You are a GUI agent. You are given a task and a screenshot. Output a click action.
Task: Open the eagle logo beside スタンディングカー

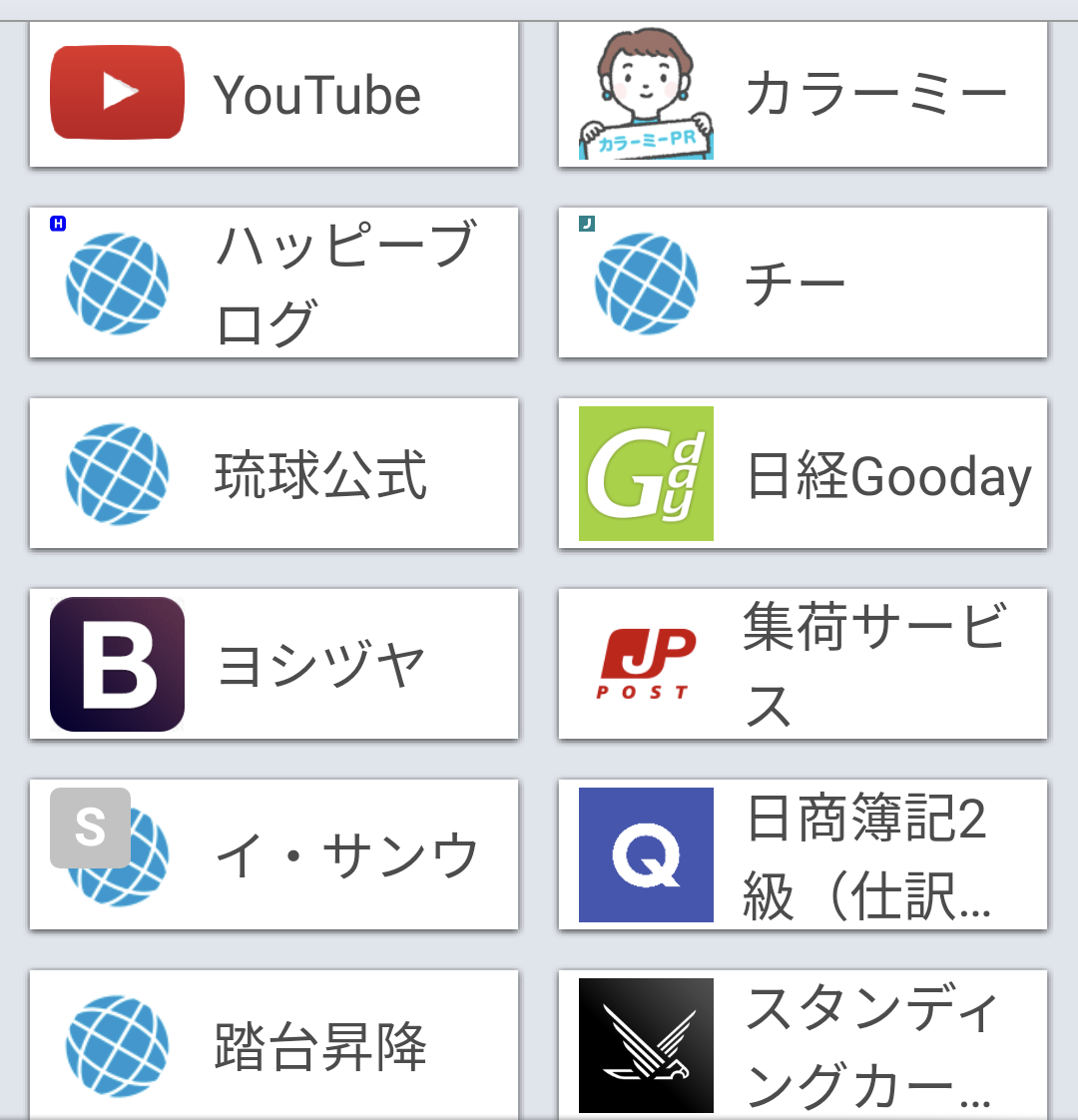645,1046
